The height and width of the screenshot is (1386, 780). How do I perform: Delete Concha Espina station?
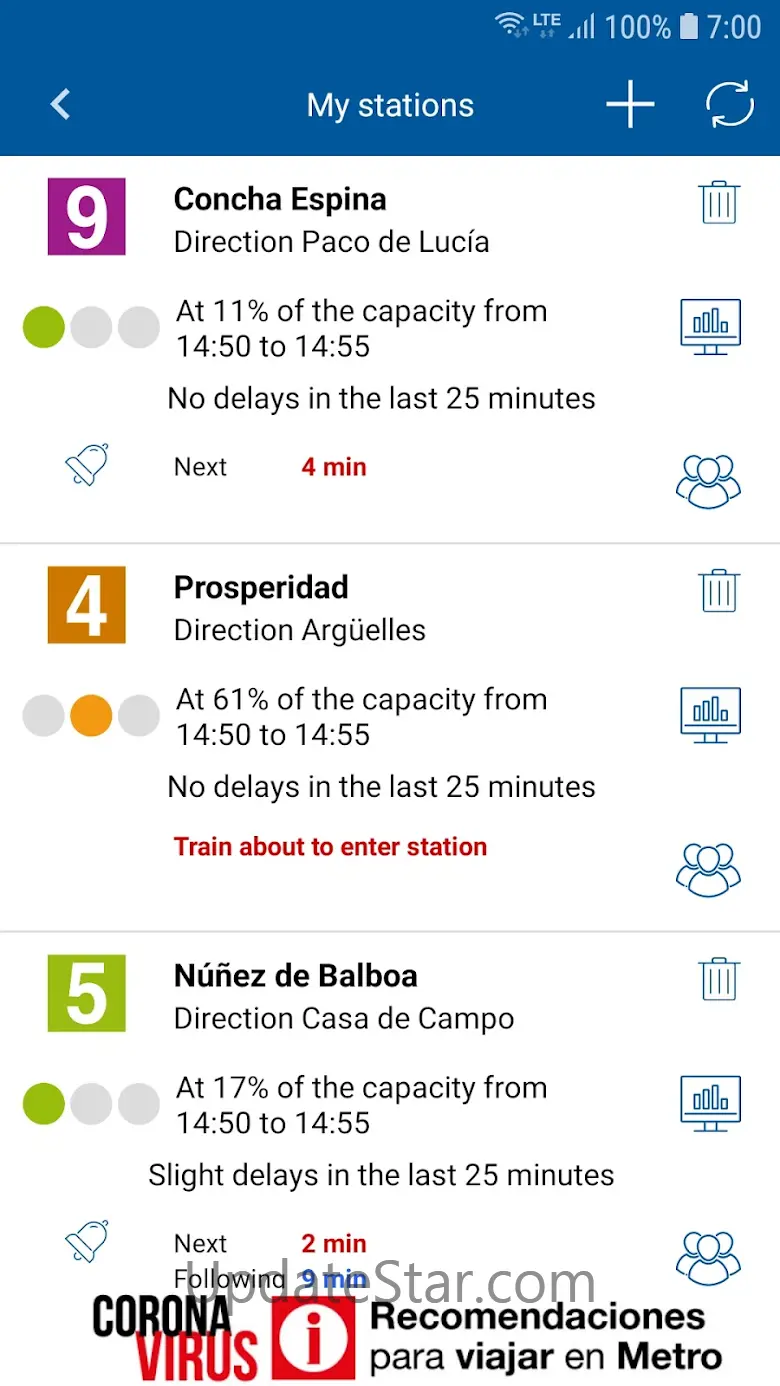coord(718,203)
